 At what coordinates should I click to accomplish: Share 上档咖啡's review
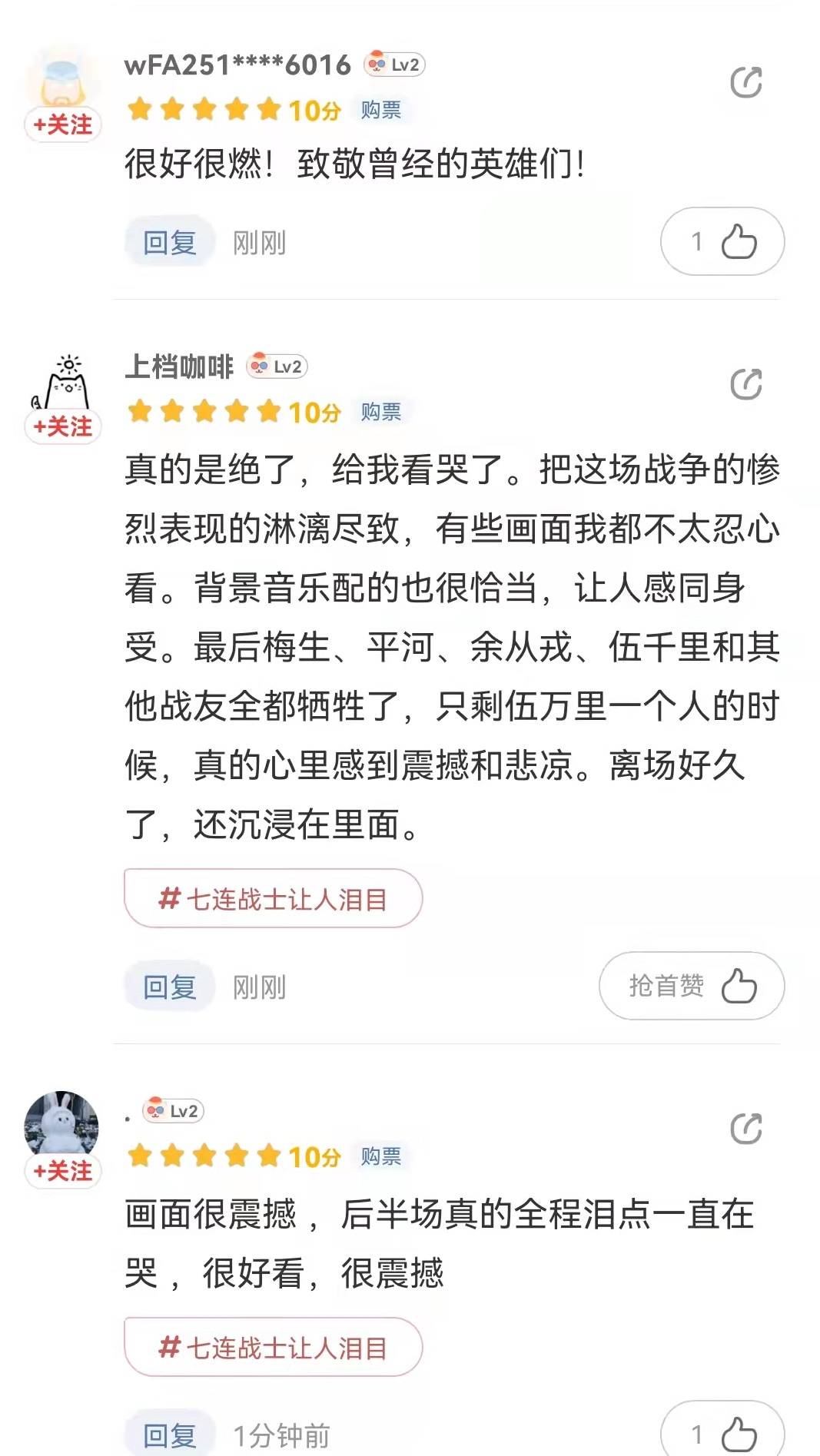[x=745, y=384]
